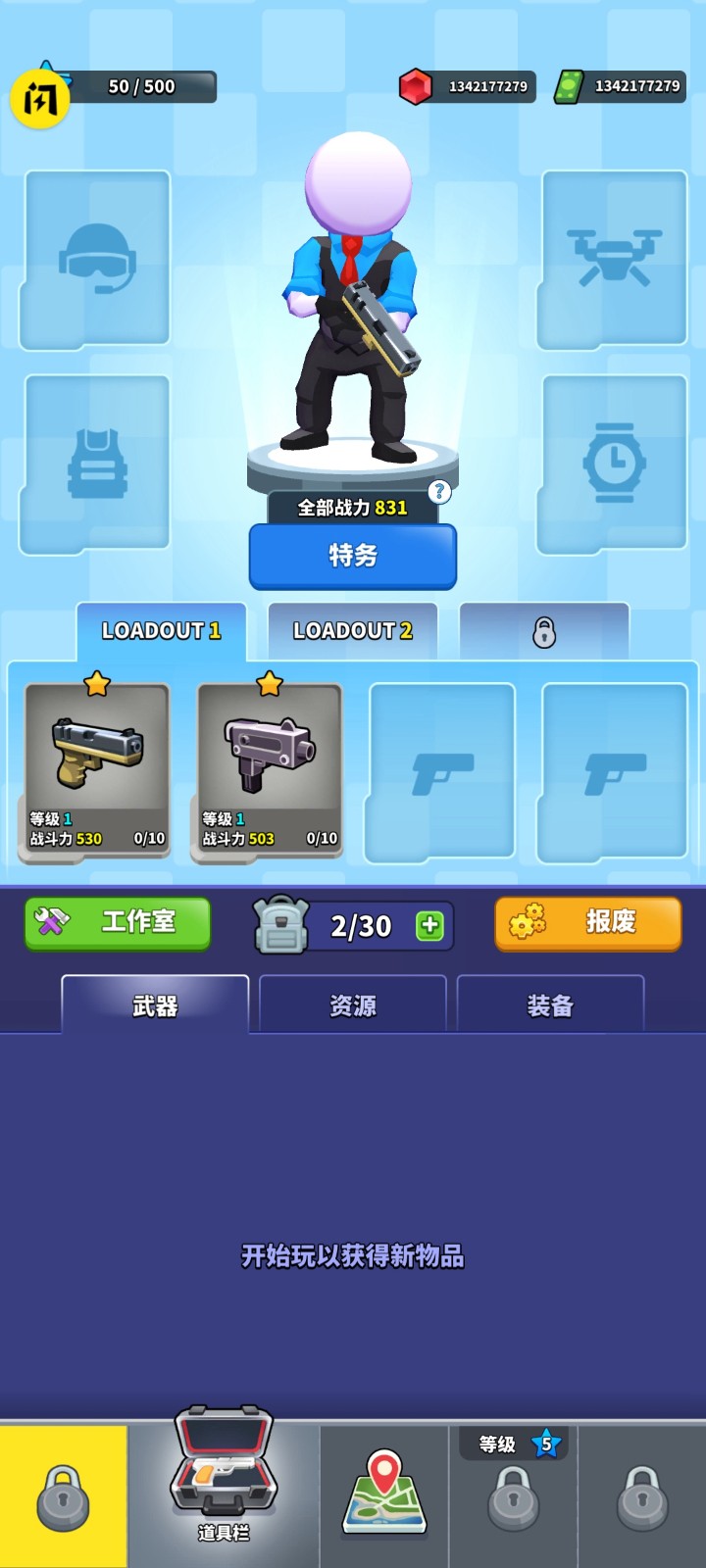Tap the 特务 button
706x1568 pixels.
pos(353,556)
